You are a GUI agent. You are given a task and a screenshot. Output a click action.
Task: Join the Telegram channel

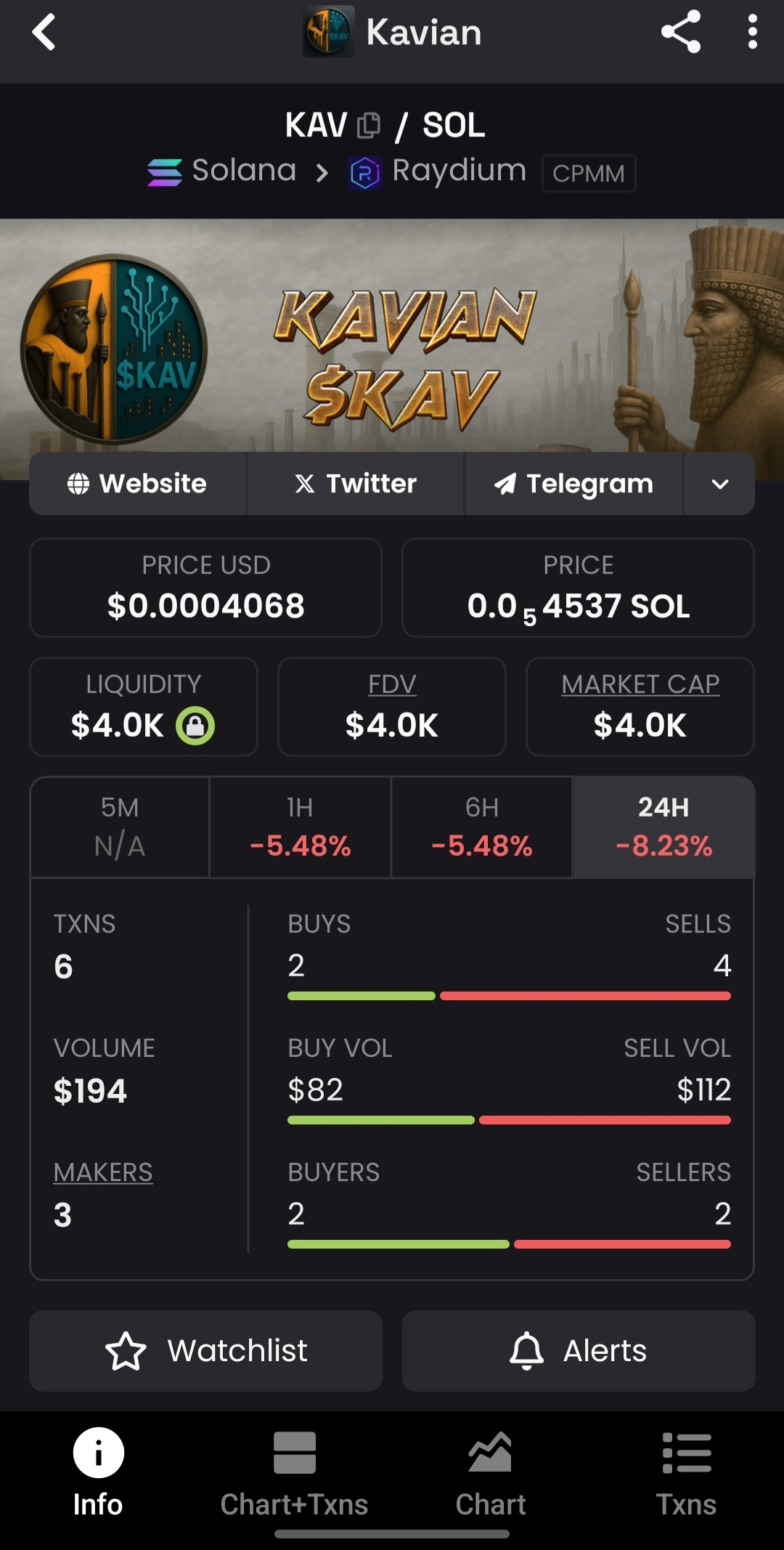[573, 484]
